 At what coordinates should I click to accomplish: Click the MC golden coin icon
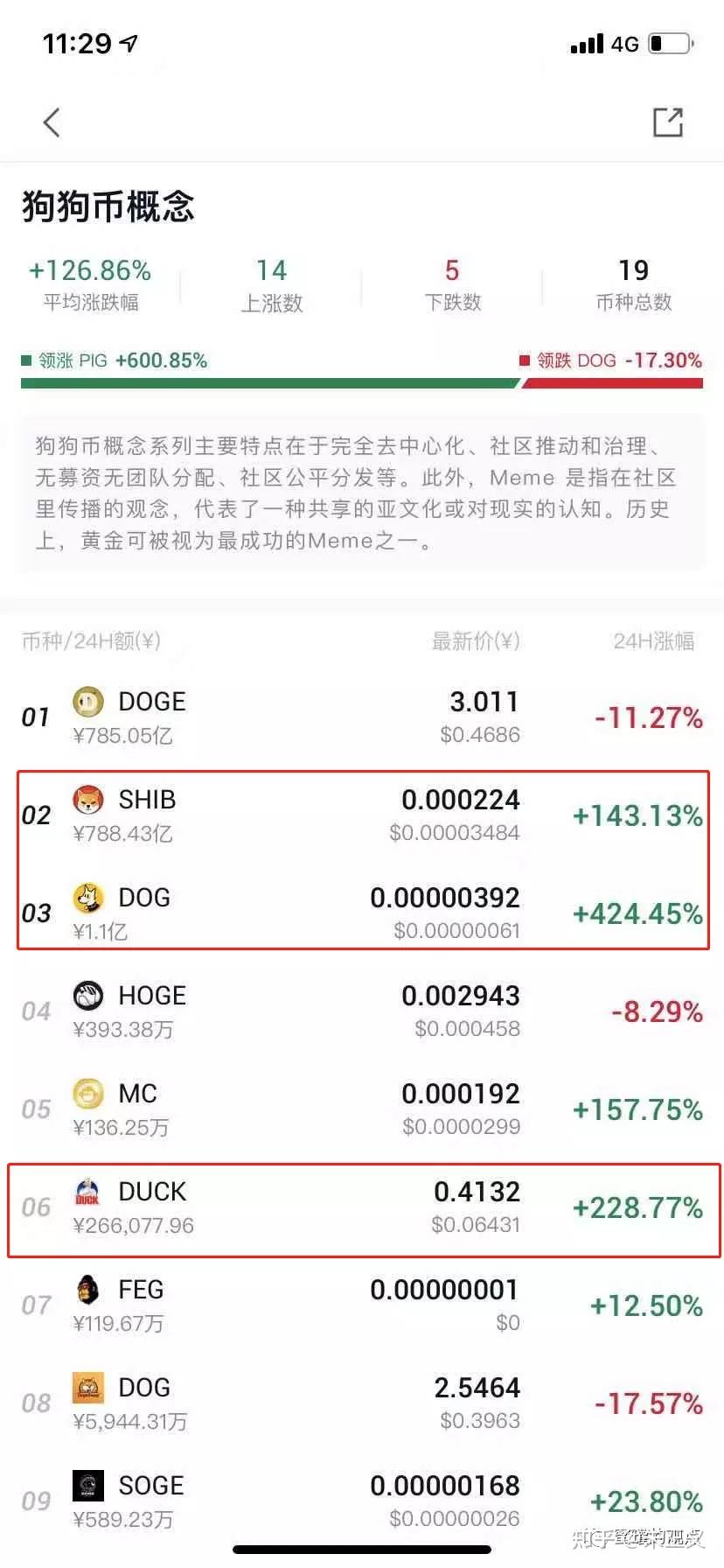point(87,1095)
